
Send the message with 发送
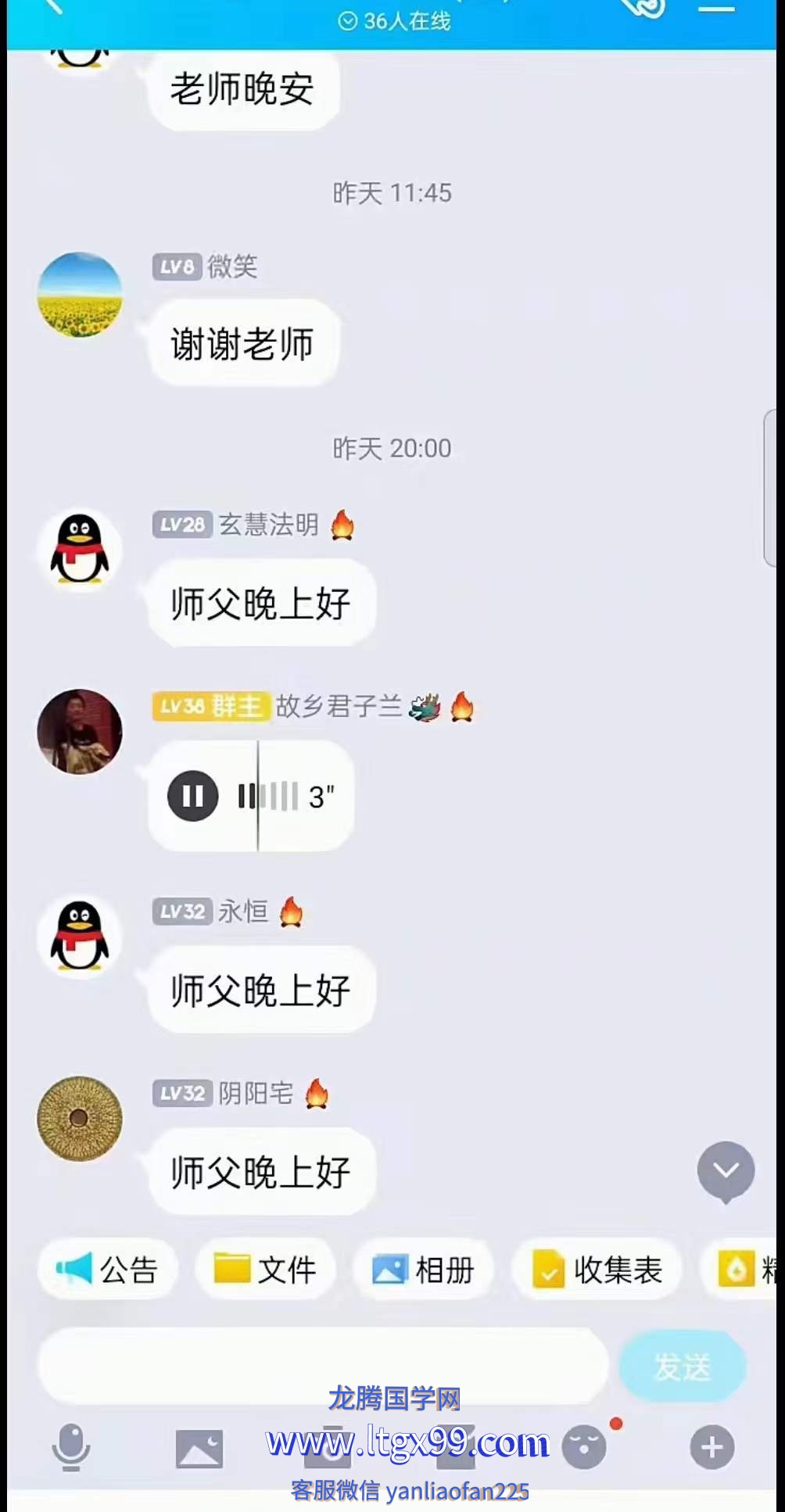pyautogui.click(x=682, y=1367)
